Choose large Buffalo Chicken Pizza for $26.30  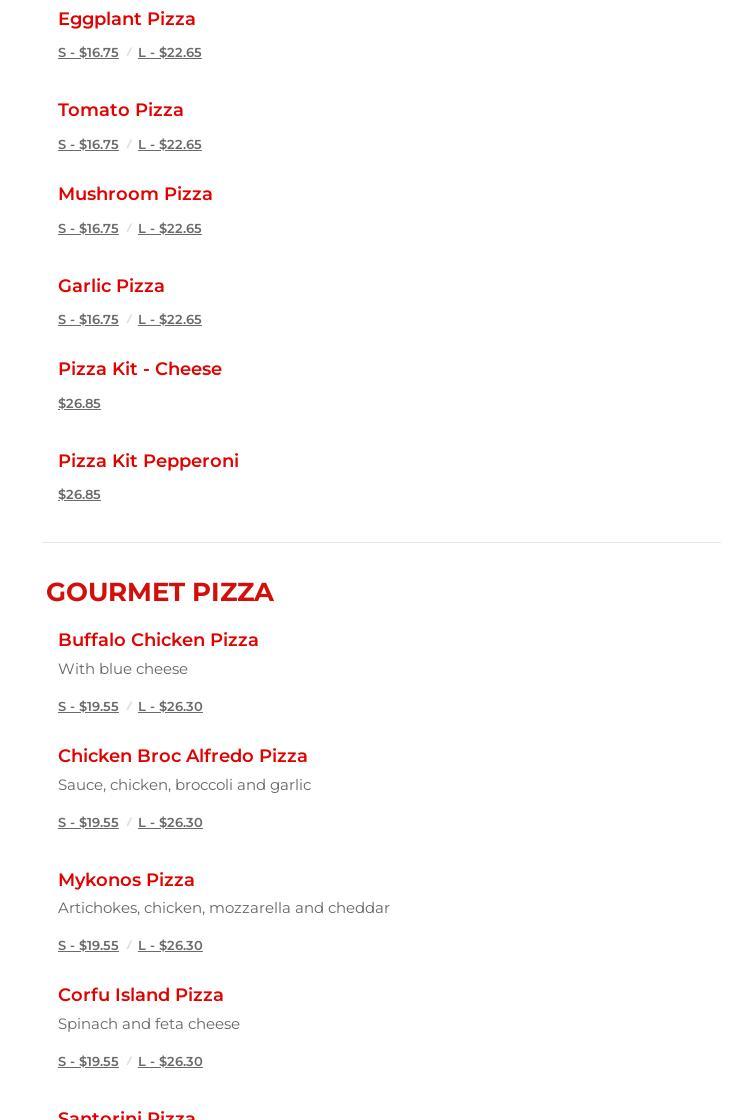[x=170, y=707]
